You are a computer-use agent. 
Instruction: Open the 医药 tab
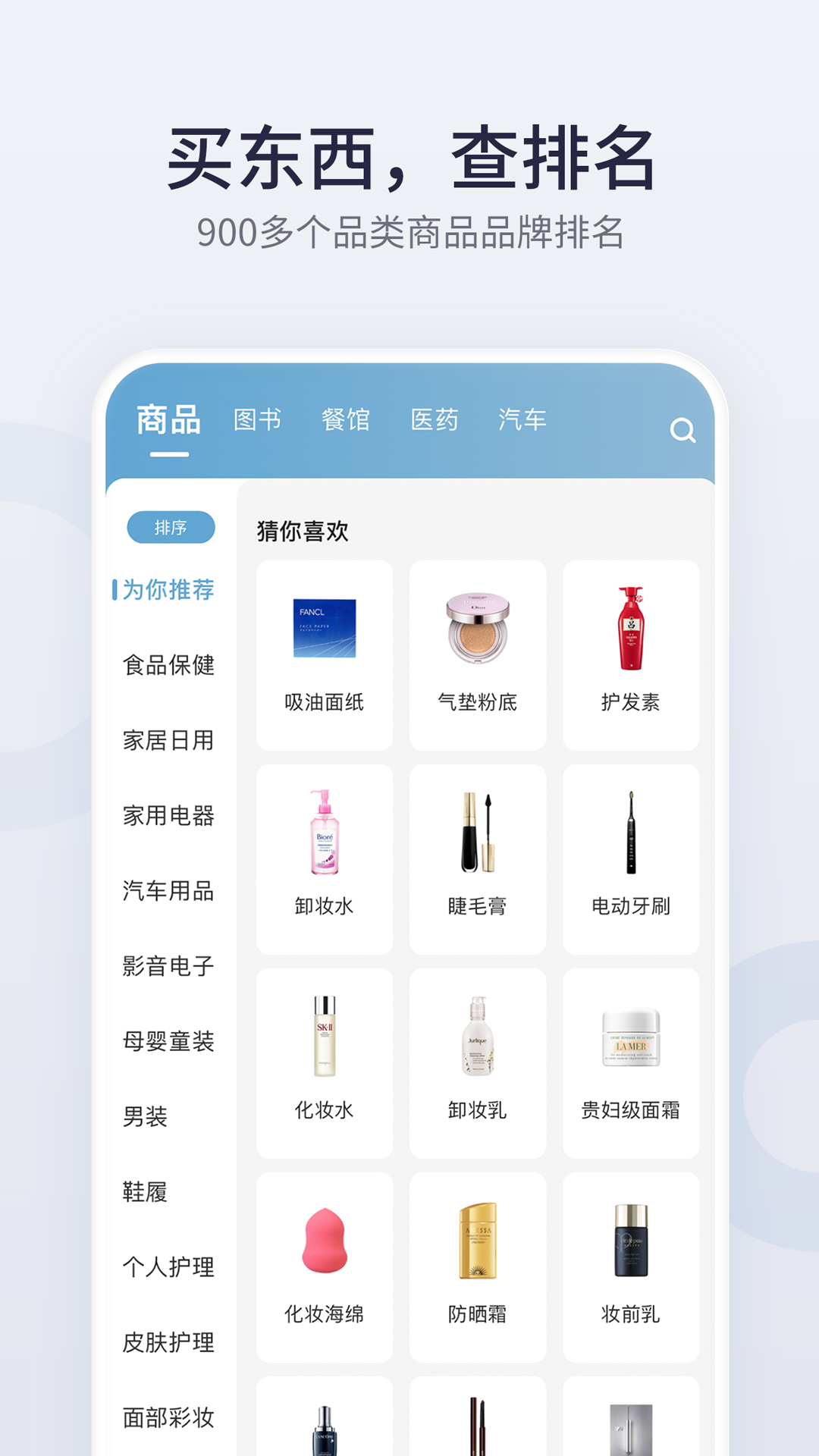[435, 419]
